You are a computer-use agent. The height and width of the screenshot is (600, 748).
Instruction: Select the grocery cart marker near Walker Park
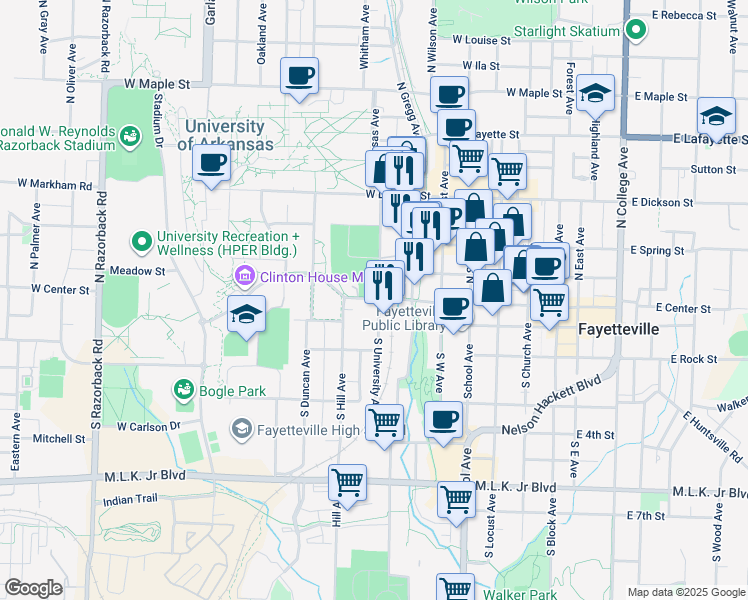[455, 588]
